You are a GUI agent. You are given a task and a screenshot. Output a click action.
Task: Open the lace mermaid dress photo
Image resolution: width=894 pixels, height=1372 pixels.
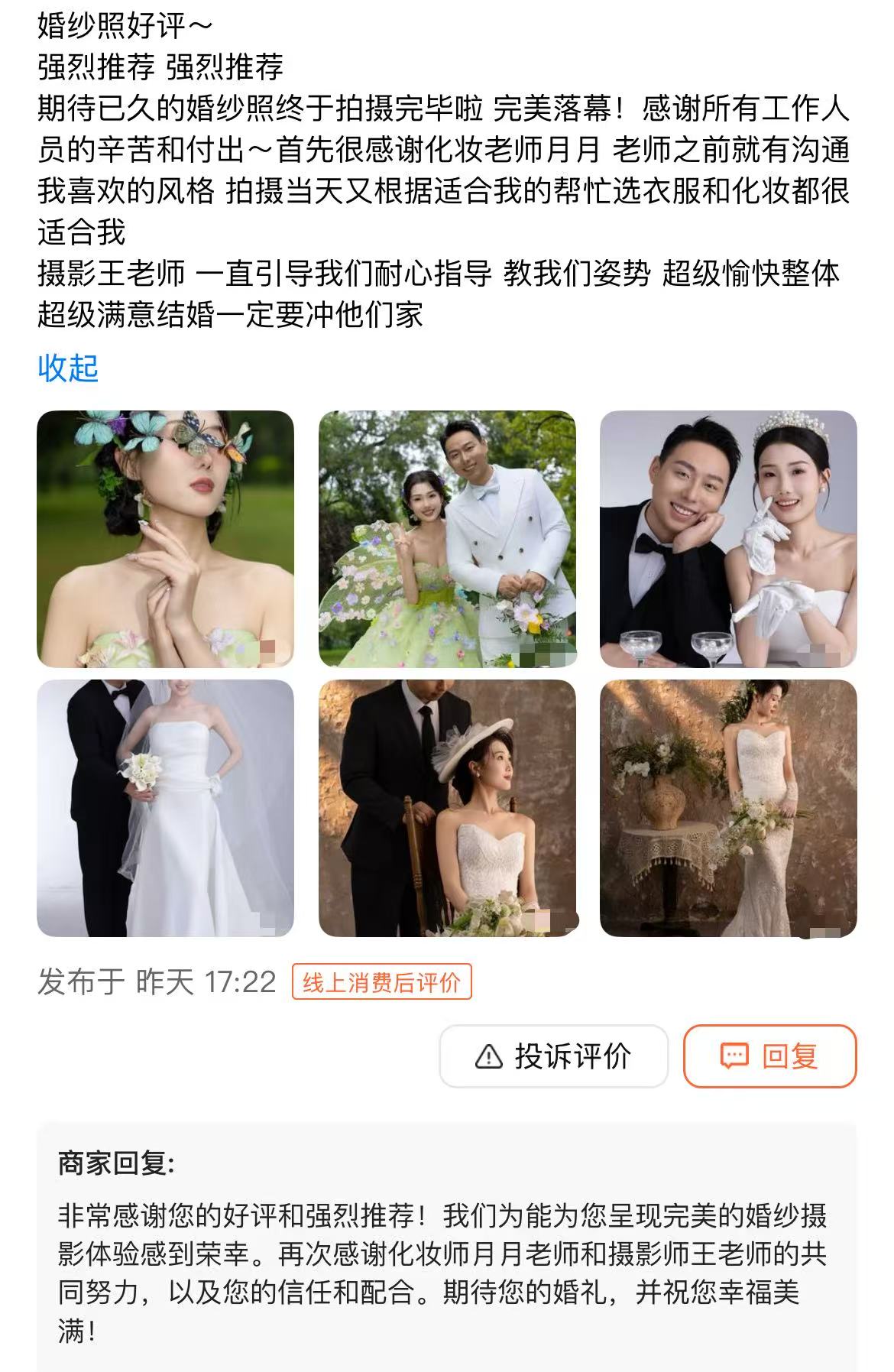point(728,808)
